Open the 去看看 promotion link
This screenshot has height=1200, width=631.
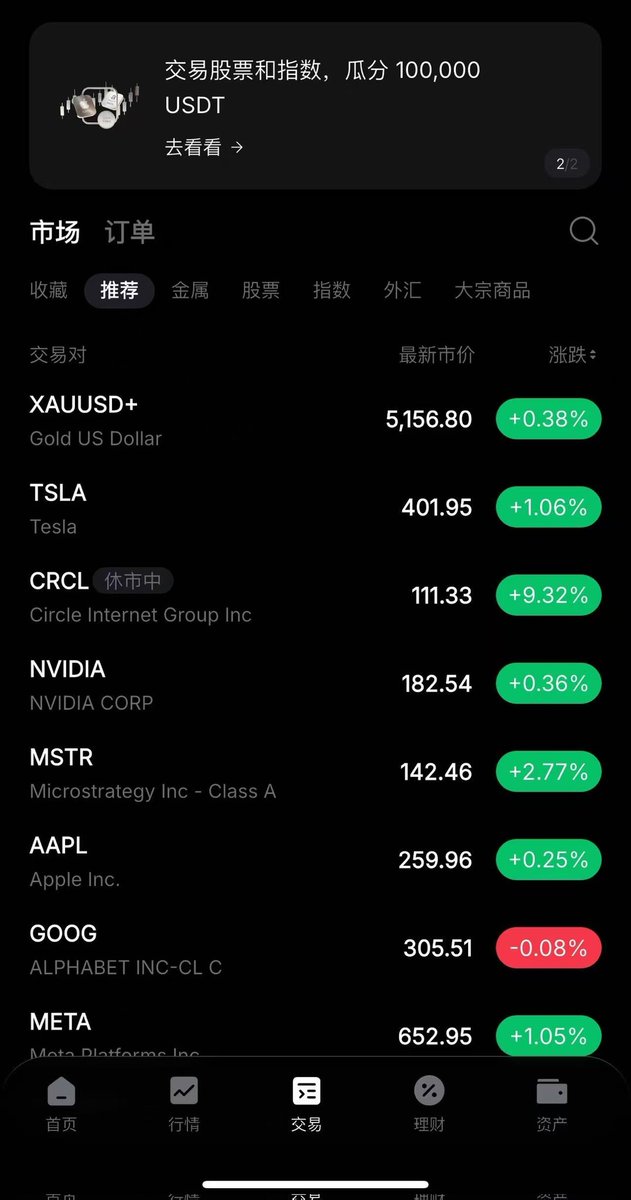204,147
